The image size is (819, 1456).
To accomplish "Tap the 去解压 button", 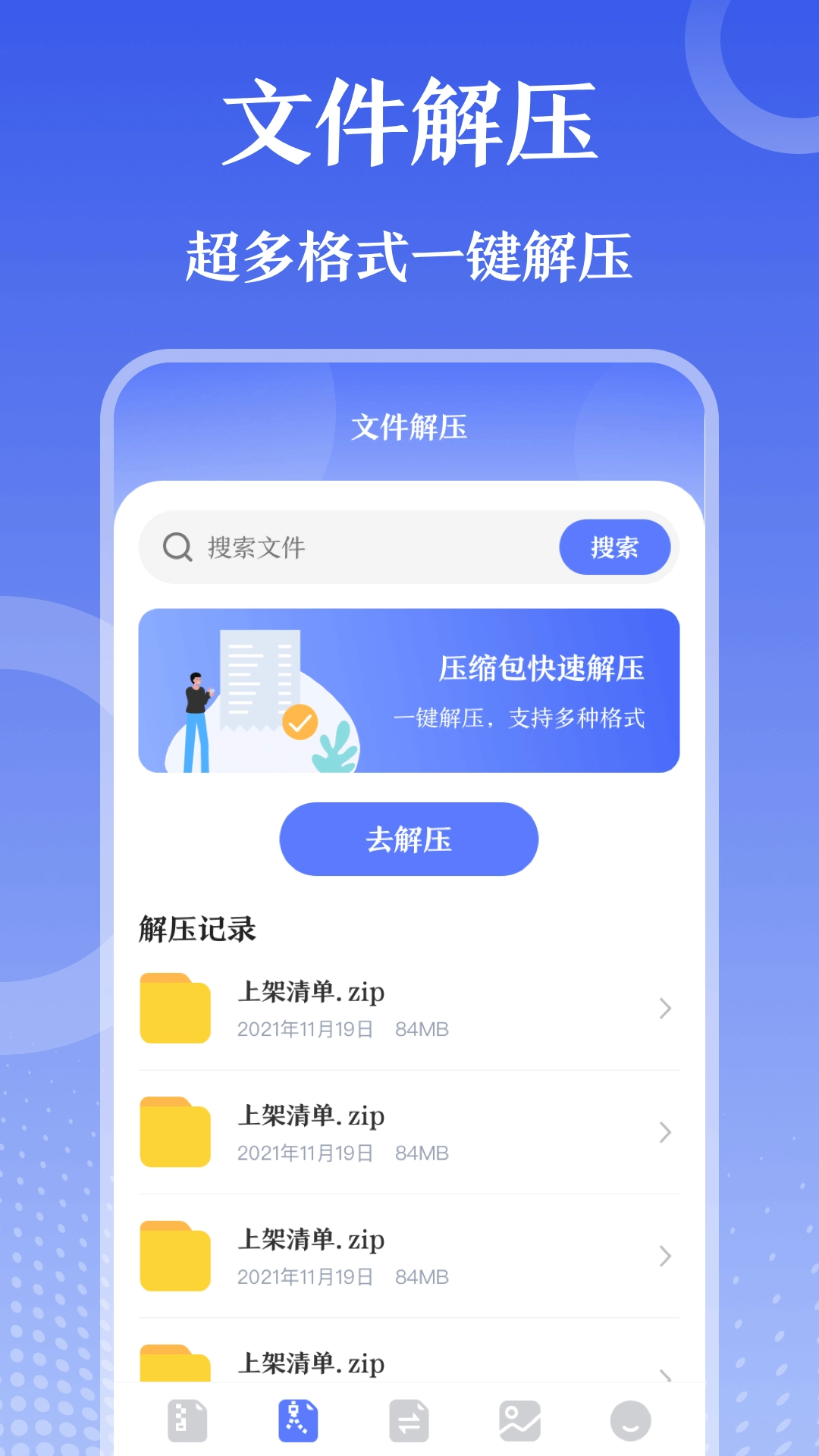I will pos(409,839).
